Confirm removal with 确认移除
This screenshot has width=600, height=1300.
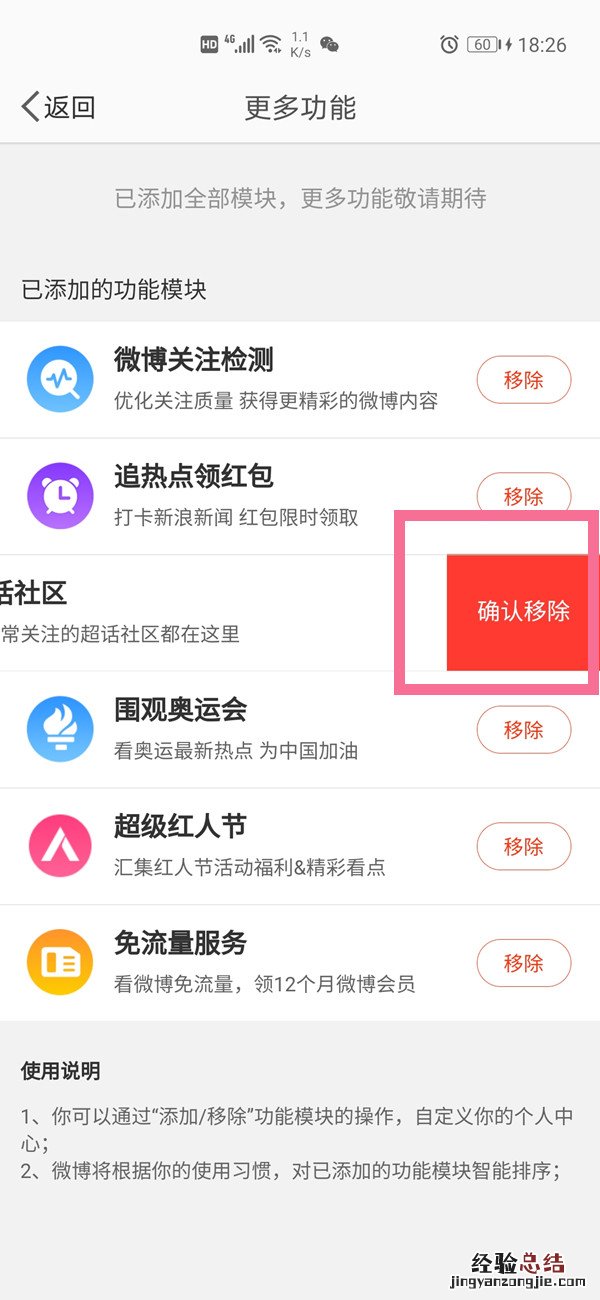tap(522, 611)
